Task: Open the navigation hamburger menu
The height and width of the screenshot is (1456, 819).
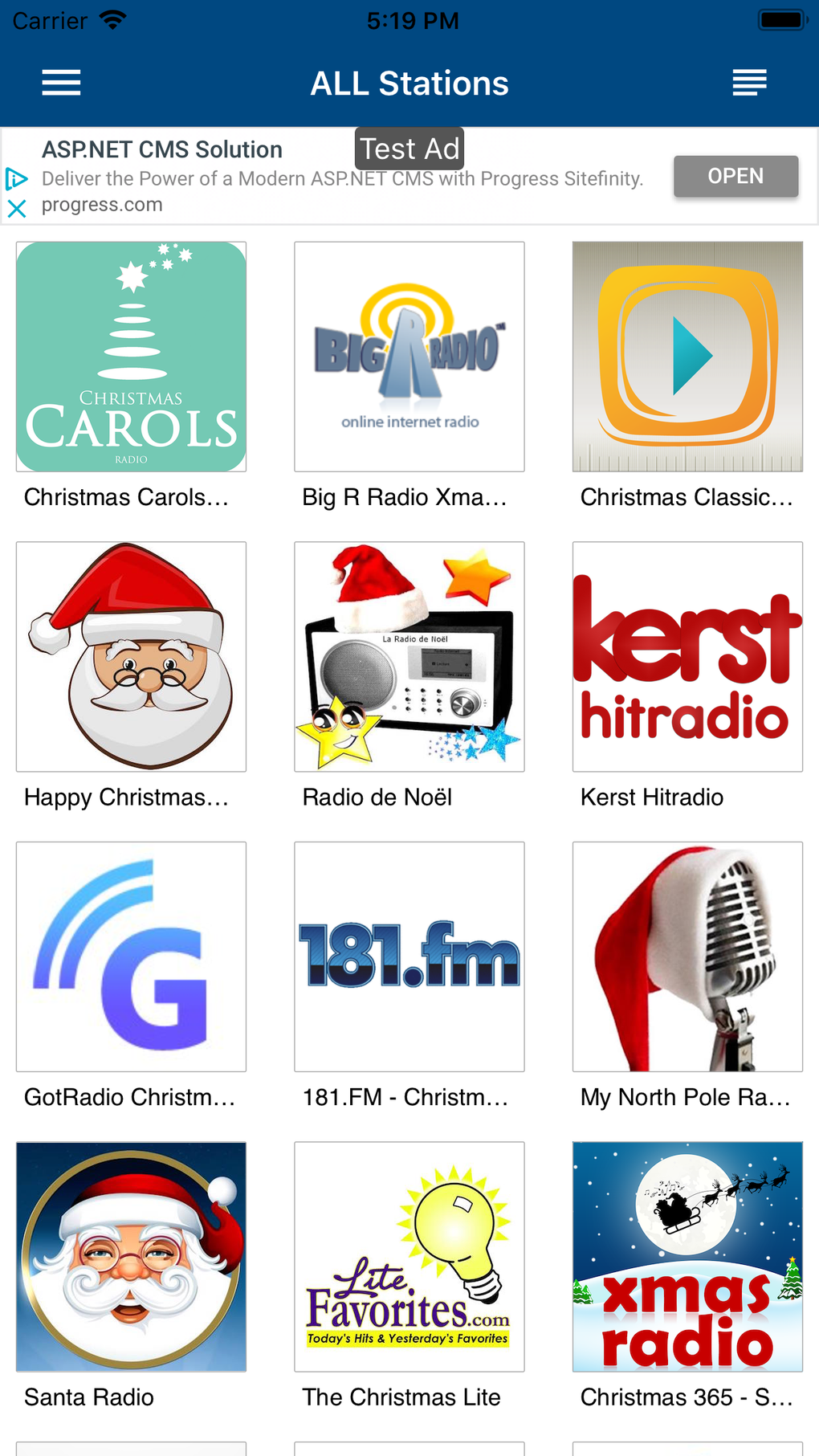Action: (61, 82)
